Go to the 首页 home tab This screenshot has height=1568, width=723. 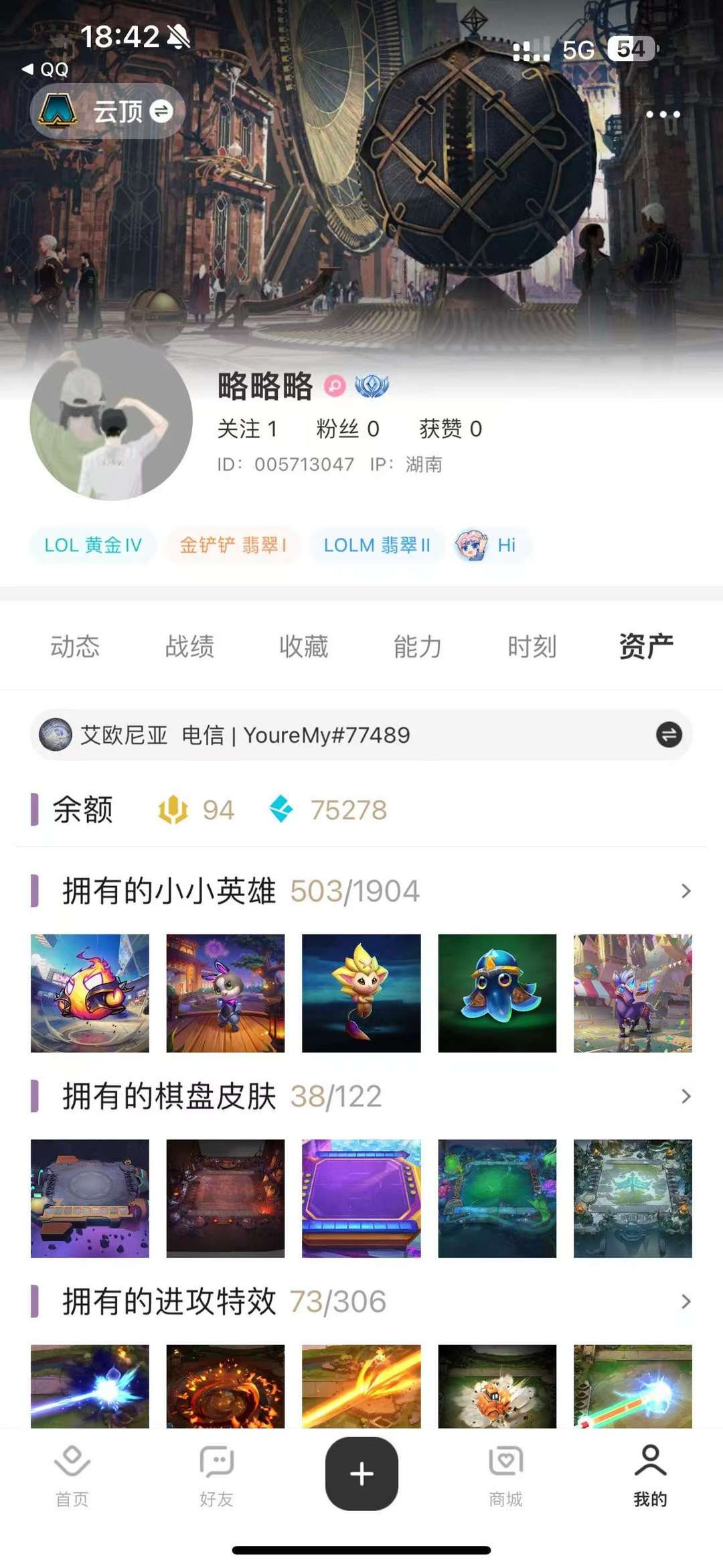coord(72,1474)
